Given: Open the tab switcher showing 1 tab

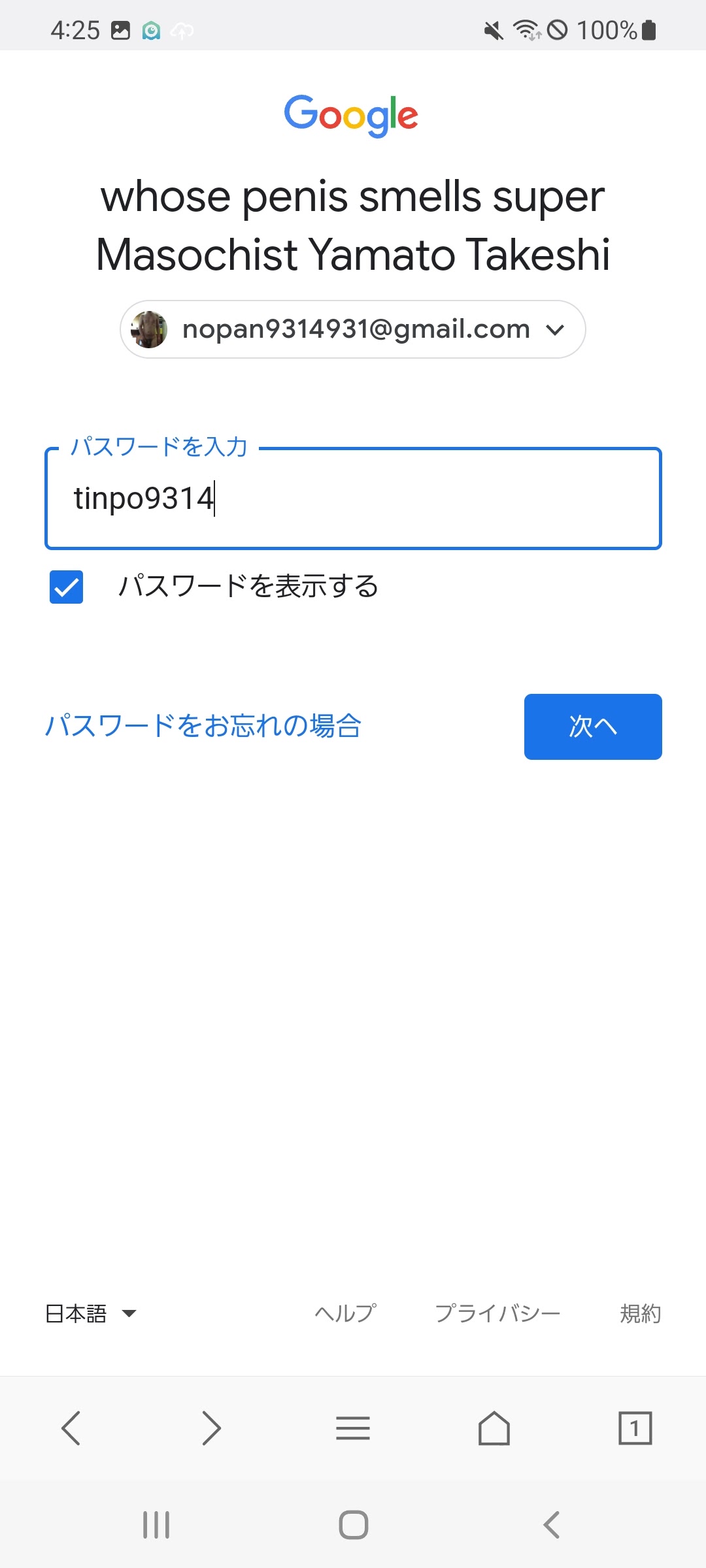Looking at the screenshot, I should [x=635, y=1428].
